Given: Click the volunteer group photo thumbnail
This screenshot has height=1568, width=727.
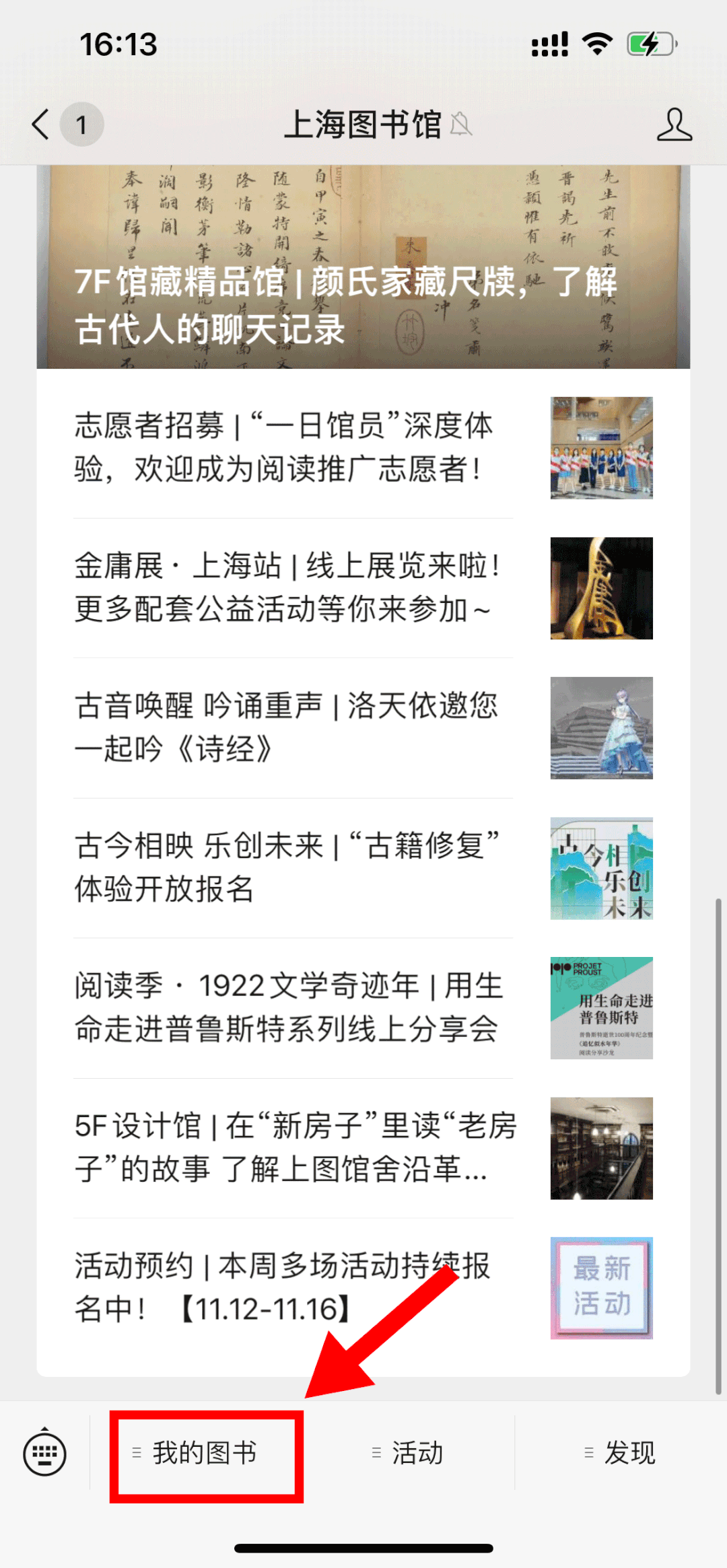Looking at the screenshot, I should tap(601, 448).
